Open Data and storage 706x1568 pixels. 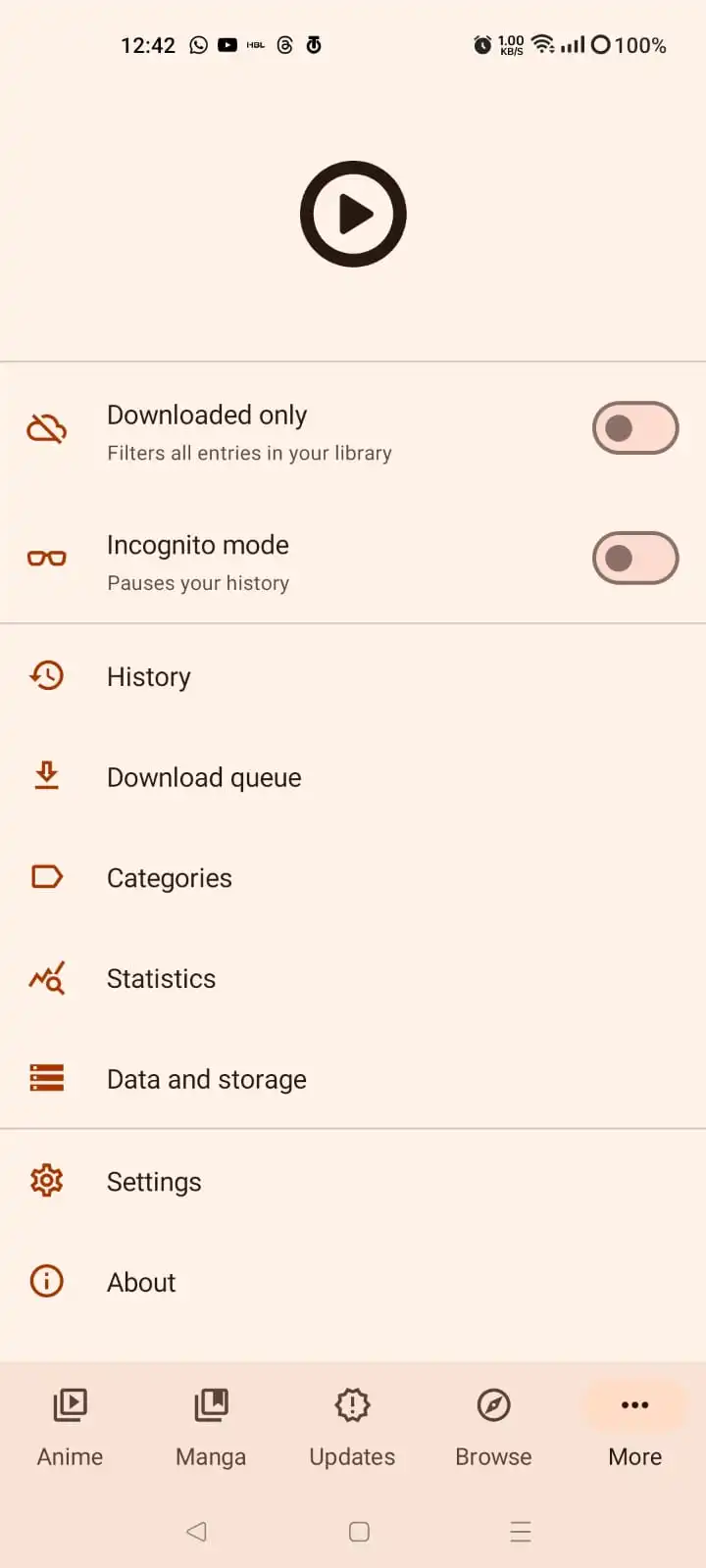point(353,1079)
